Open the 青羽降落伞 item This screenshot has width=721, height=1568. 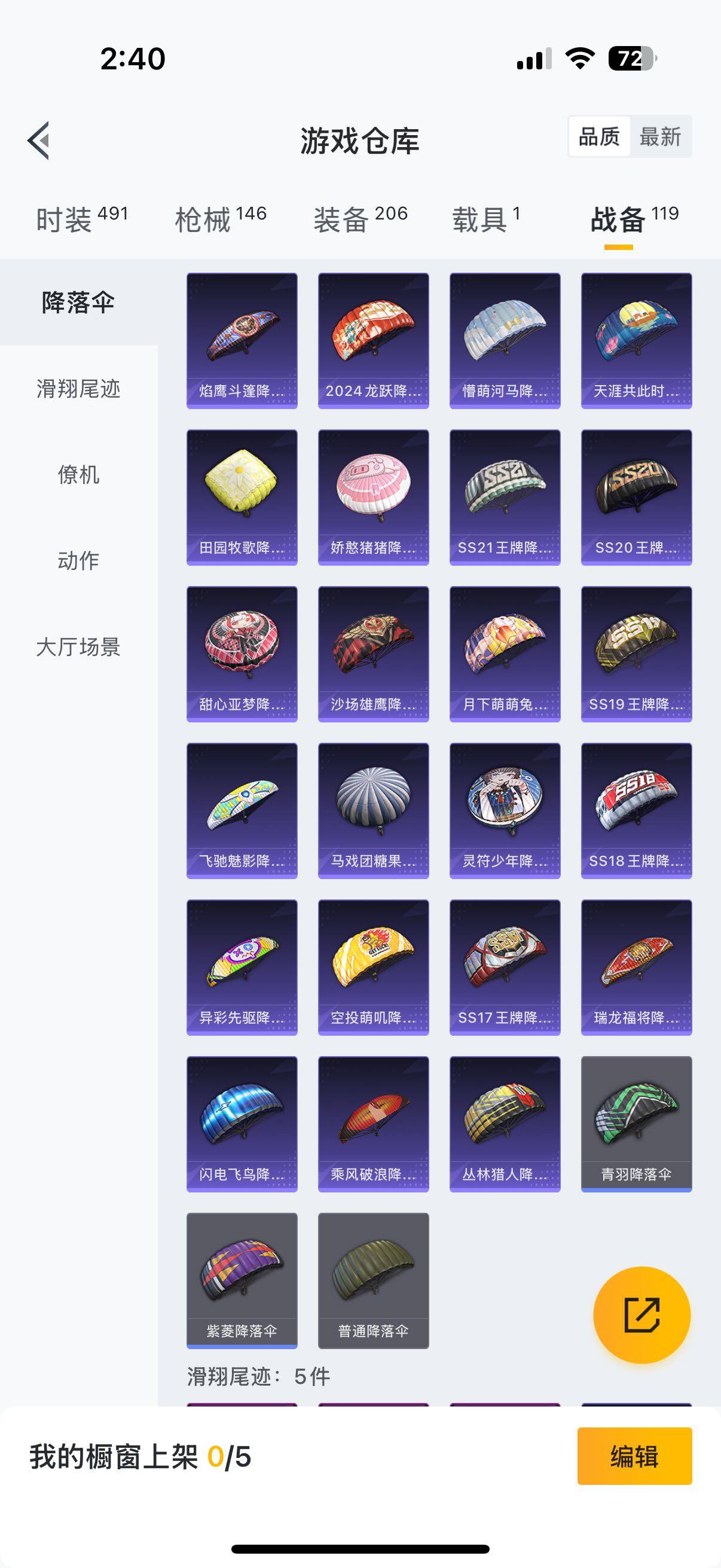click(x=636, y=1124)
